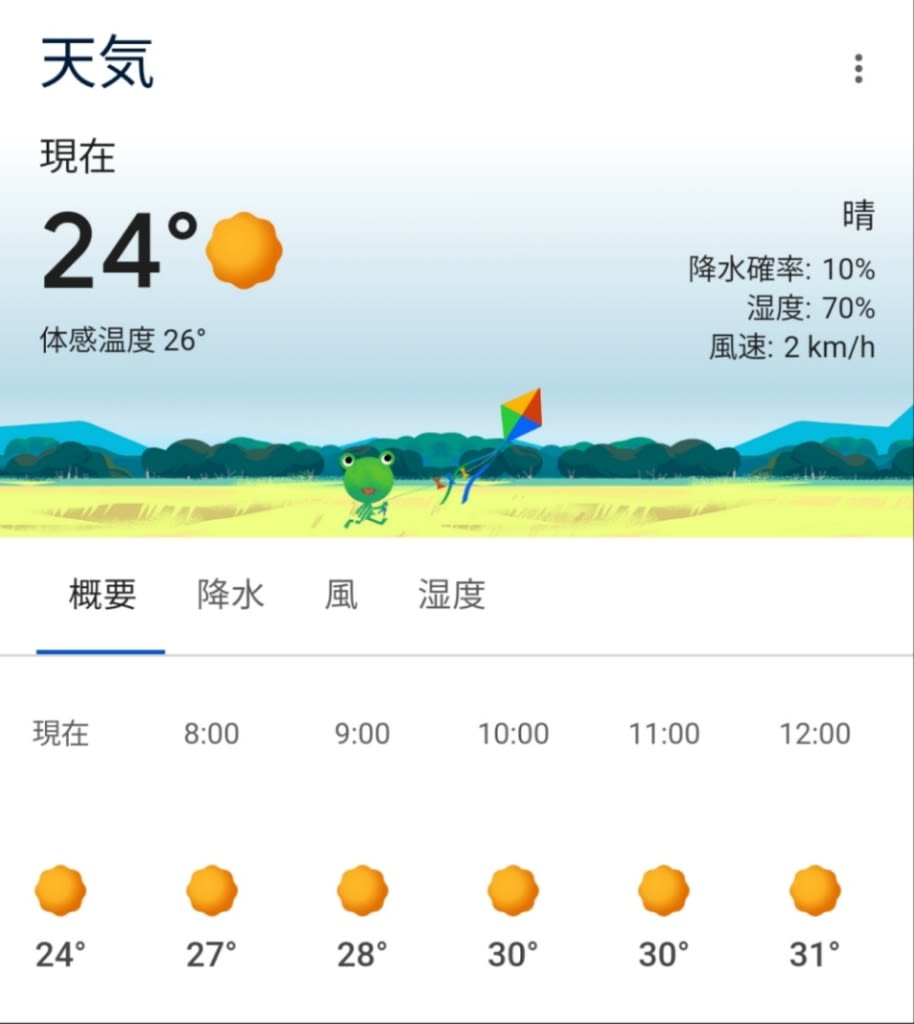Switch to the 湿度 tab
Image resolution: width=914 pixels, height=1024 pixels.
point(452,595)
